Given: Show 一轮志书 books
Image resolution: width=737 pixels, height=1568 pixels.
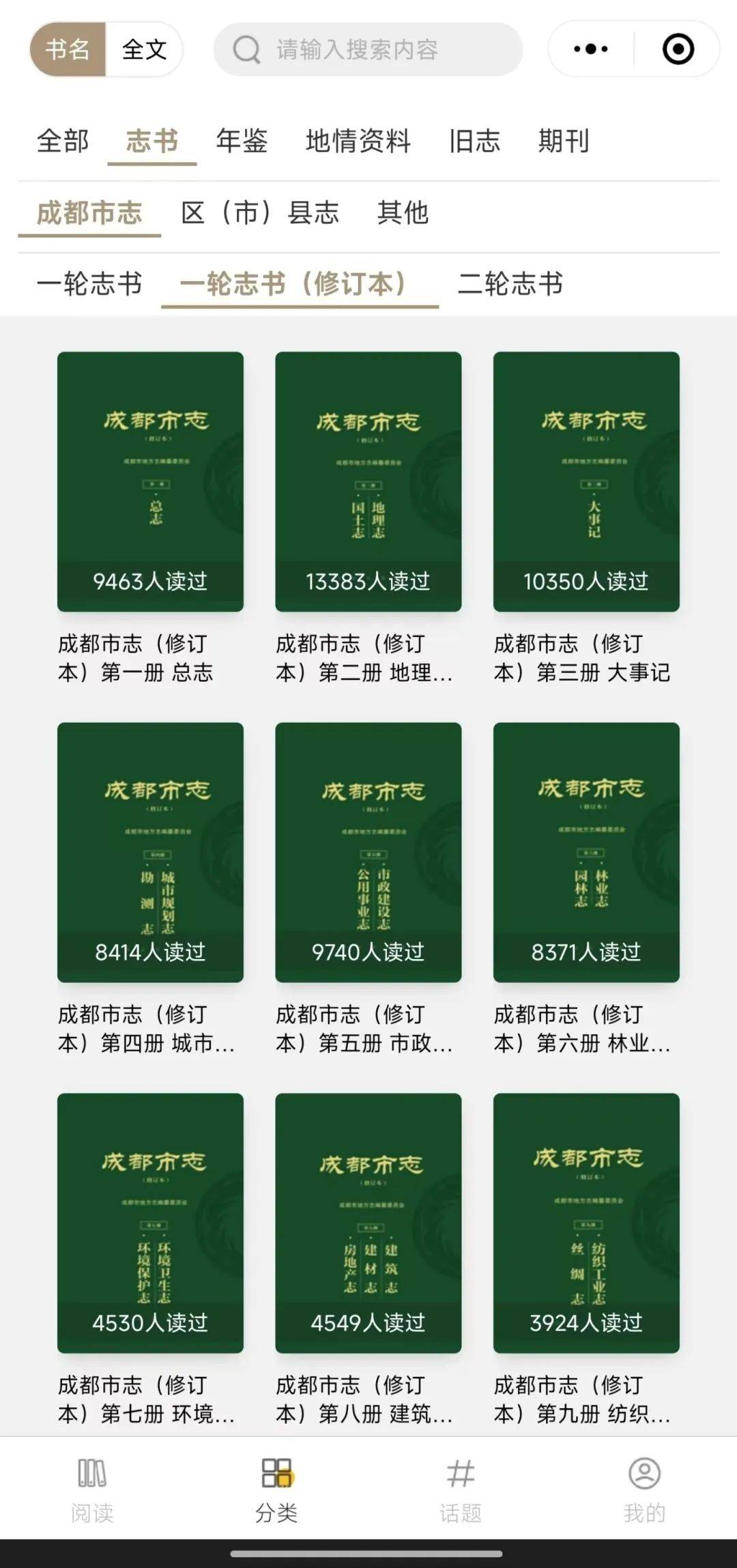Looking at the screenshot, I should 89,284.
